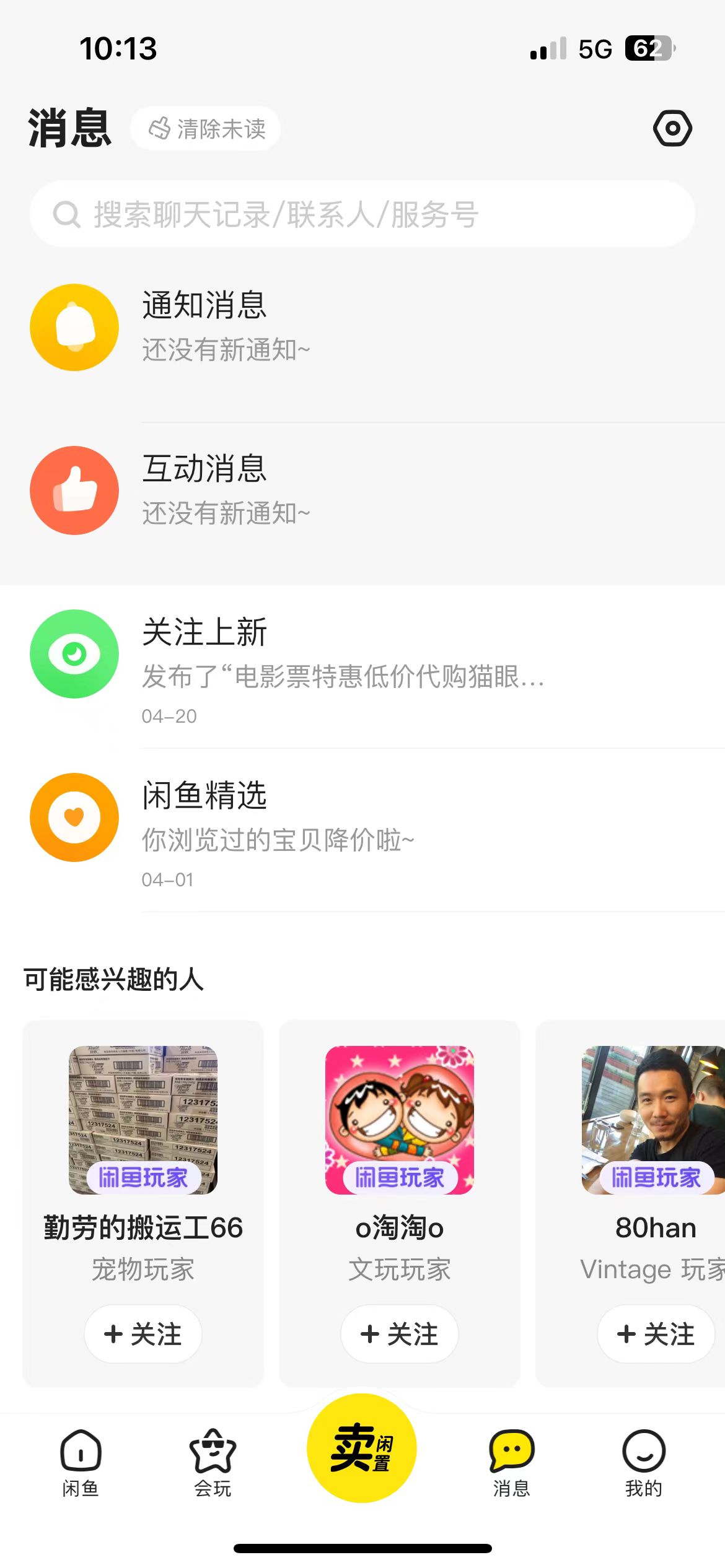725x1568 pixels.
Task: Switch to the 会玩 tab
Action: click(x=213, y=1463)
